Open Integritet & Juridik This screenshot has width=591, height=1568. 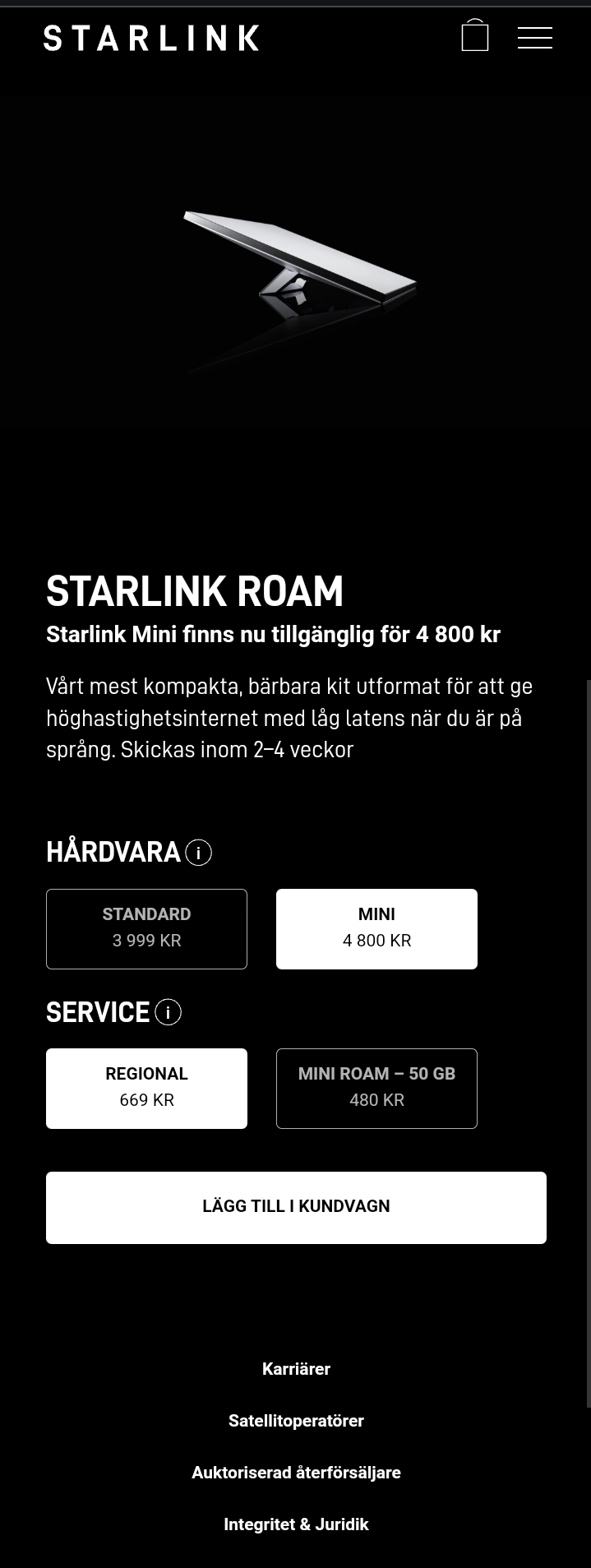pos(296,1524)
